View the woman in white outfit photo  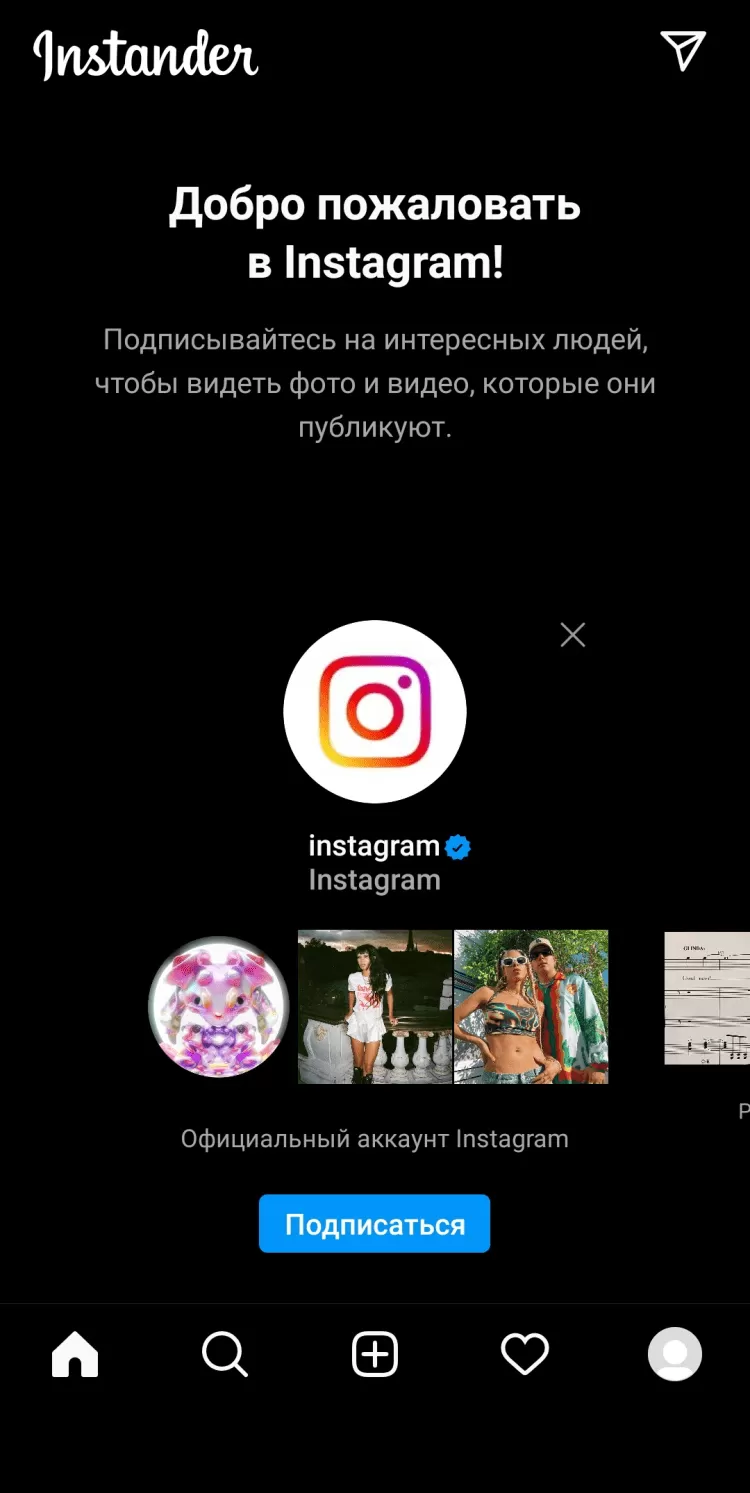pos(375,1007)
